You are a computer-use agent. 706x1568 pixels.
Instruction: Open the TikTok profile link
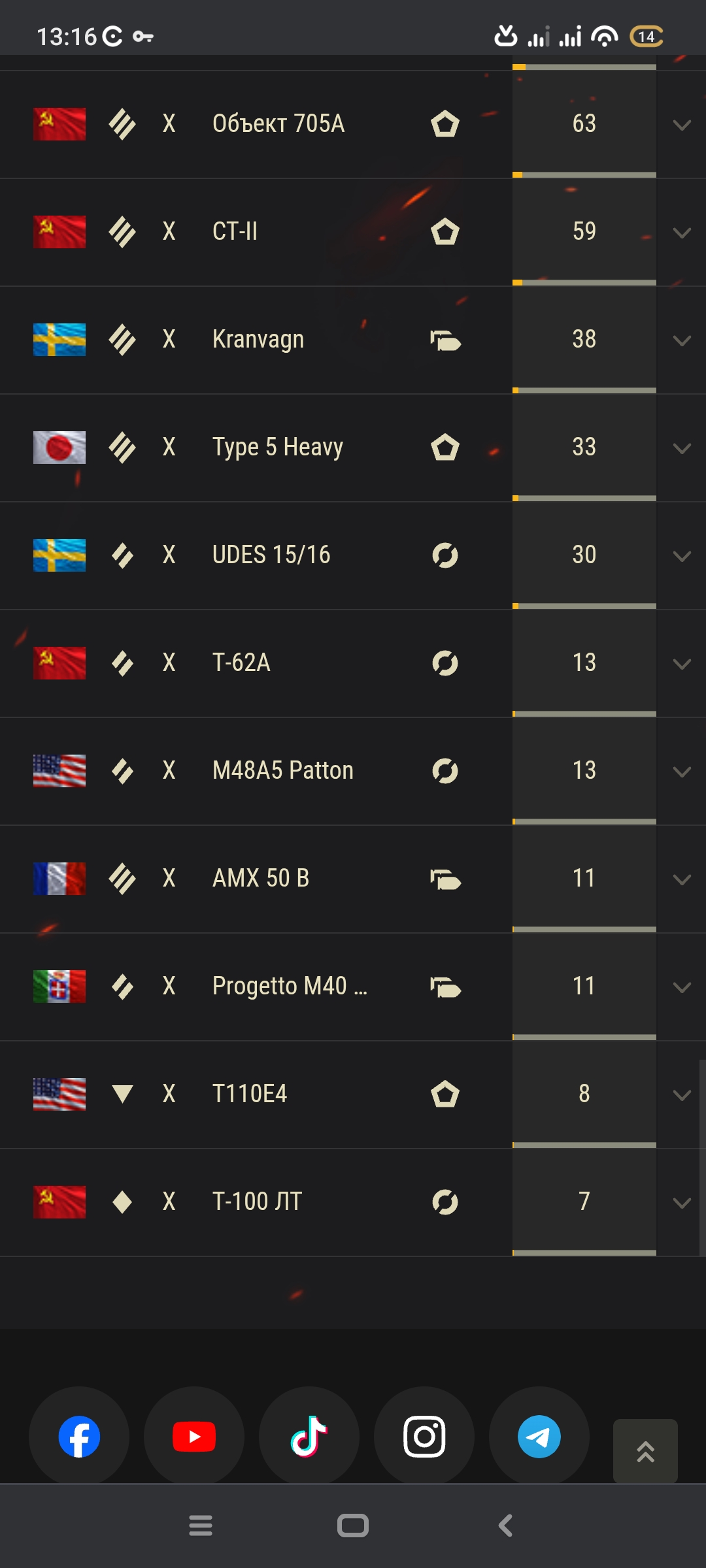click(x=309, y=1437)
